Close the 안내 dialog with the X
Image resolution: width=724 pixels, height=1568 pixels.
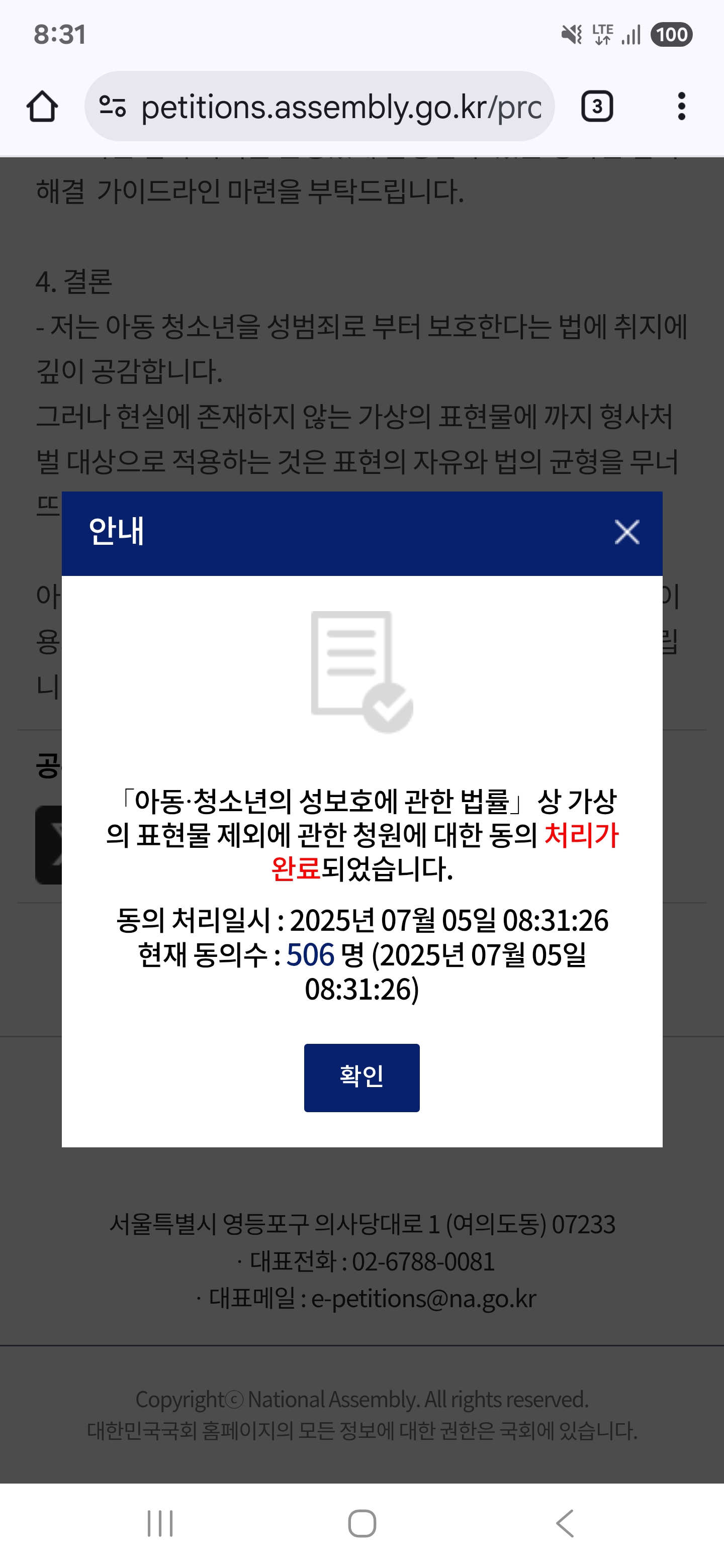[626, 532]
